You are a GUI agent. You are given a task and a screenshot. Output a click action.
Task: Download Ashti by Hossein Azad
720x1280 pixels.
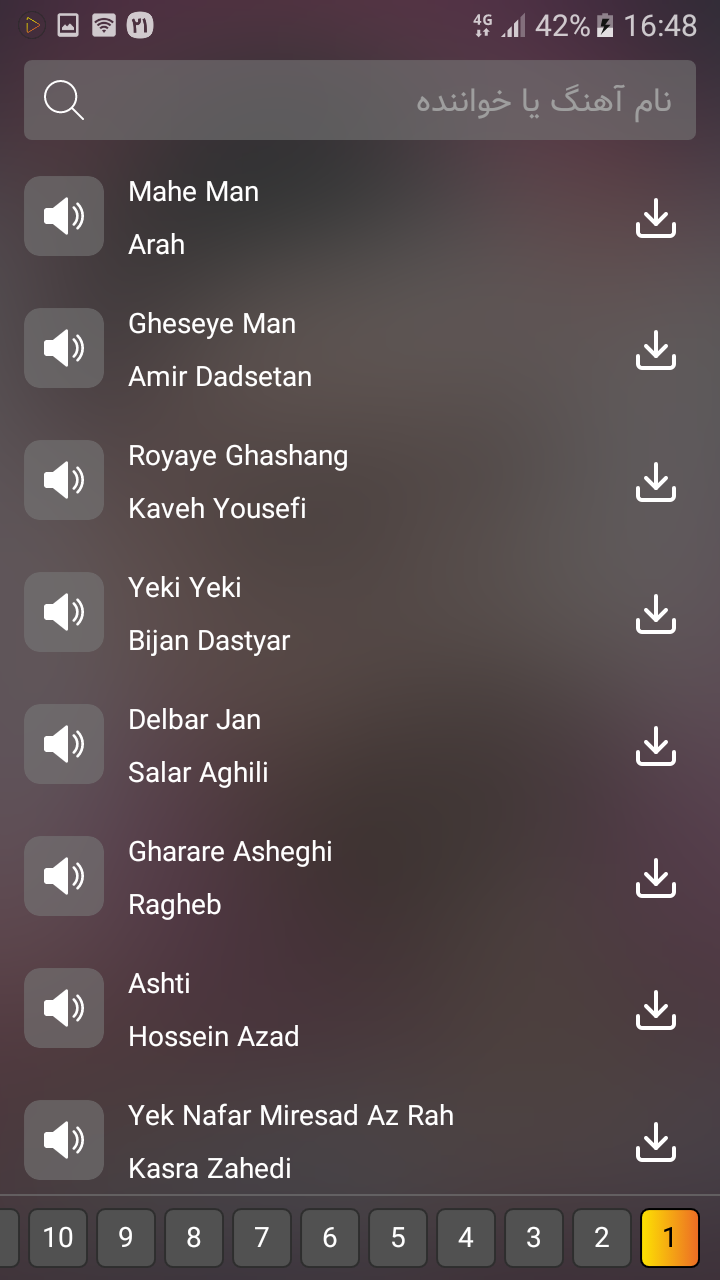[656, 1010]
